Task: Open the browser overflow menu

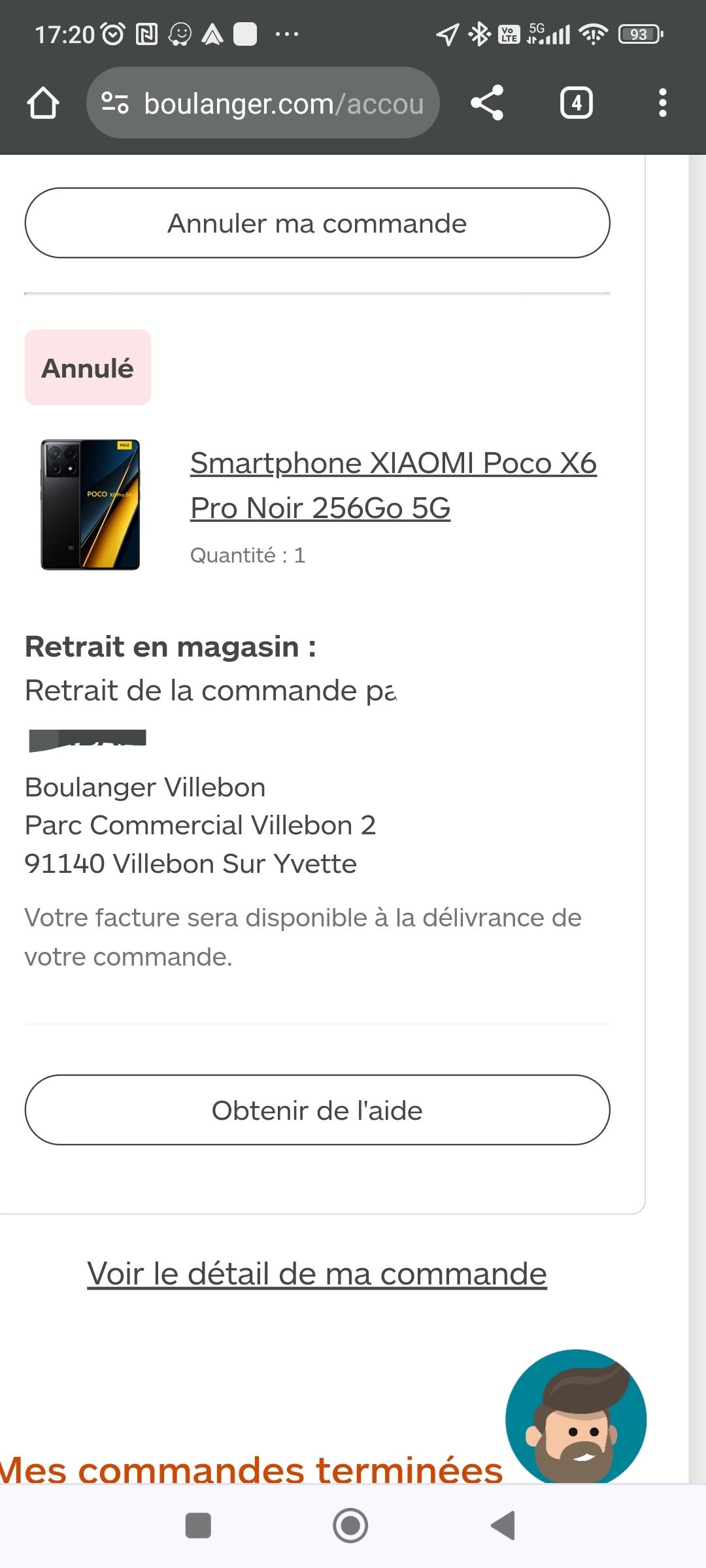Action: (662, 103)
